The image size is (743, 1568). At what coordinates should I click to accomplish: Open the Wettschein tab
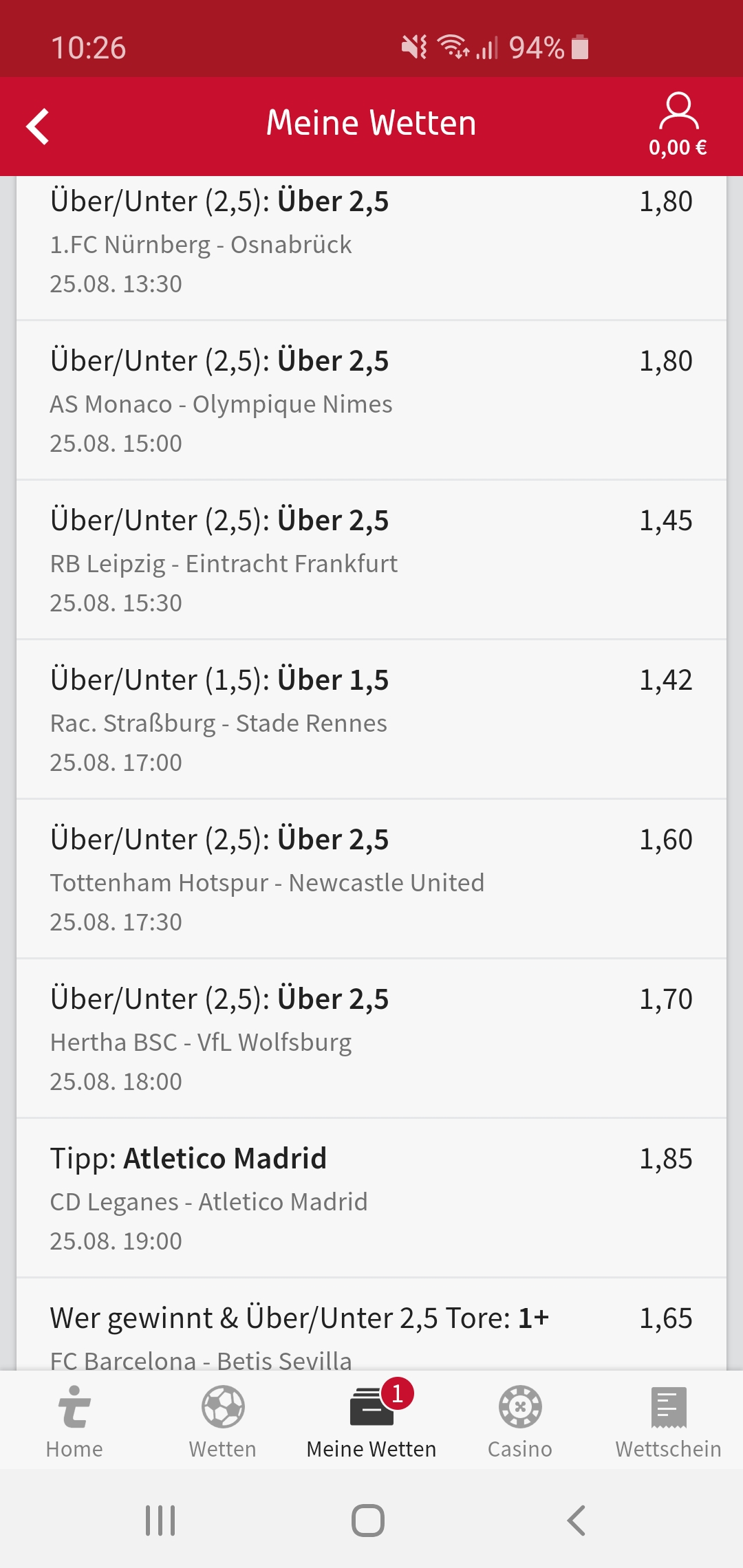click(x=668, y=1421)
